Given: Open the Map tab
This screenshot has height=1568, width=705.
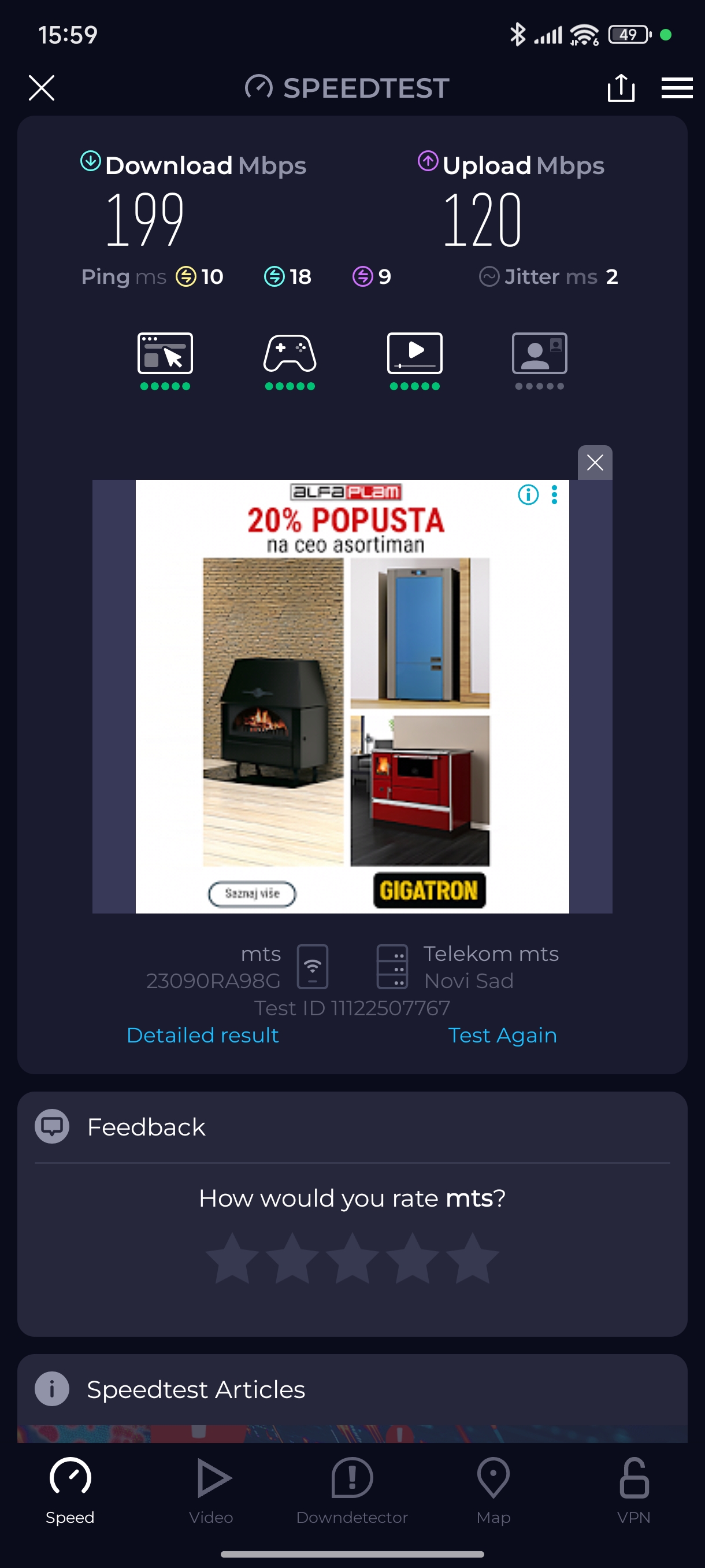Looking at the screenshot, I should [493, 1490].
